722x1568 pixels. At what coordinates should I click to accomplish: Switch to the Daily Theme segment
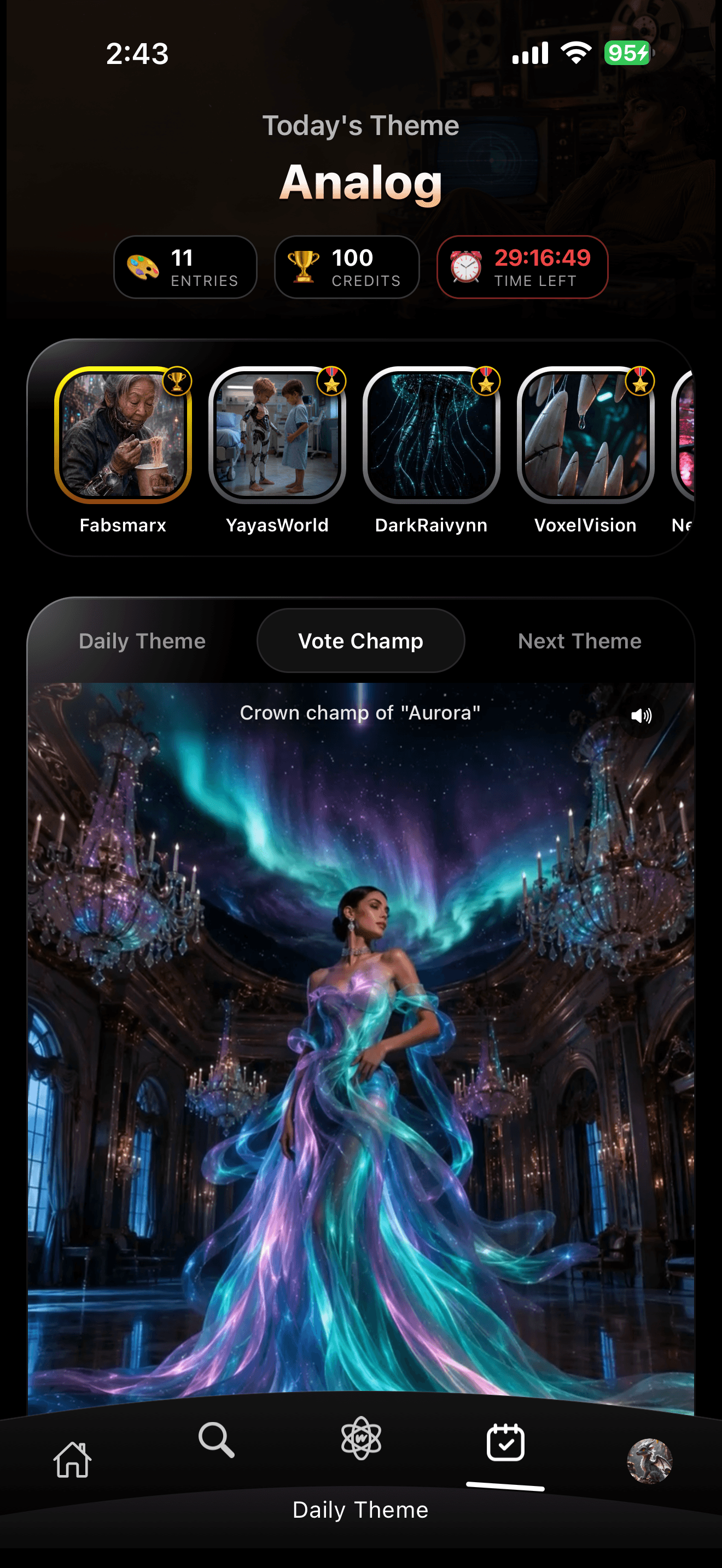coord(142,641)
